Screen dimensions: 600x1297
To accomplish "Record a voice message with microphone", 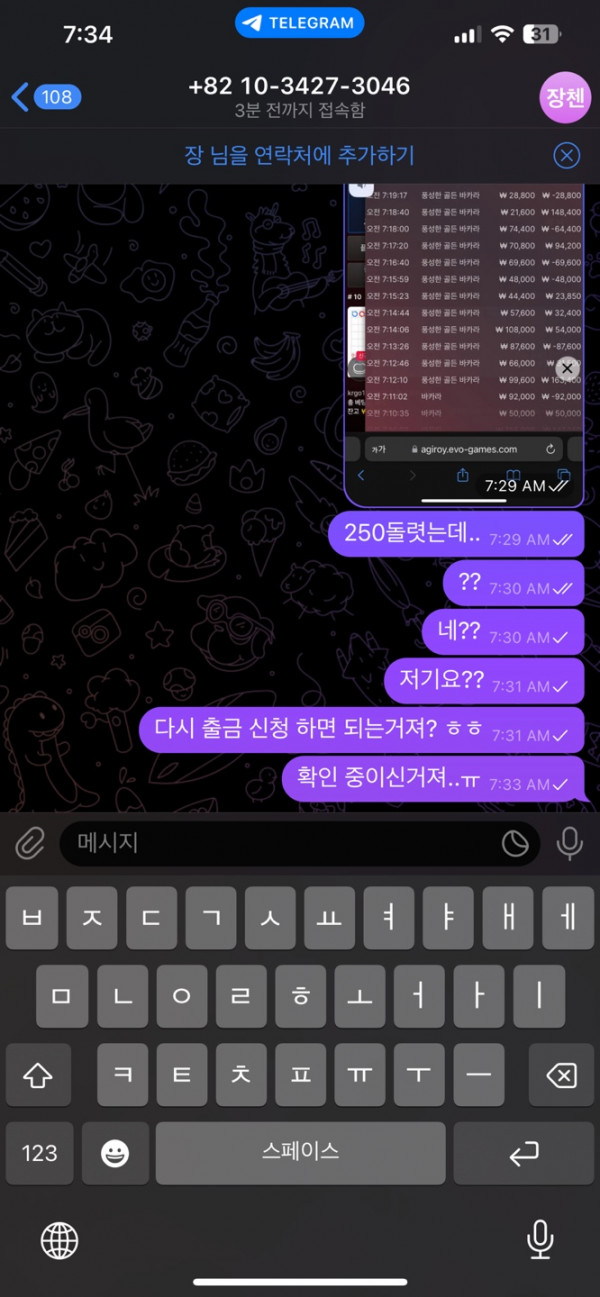I will pos(570,843).
